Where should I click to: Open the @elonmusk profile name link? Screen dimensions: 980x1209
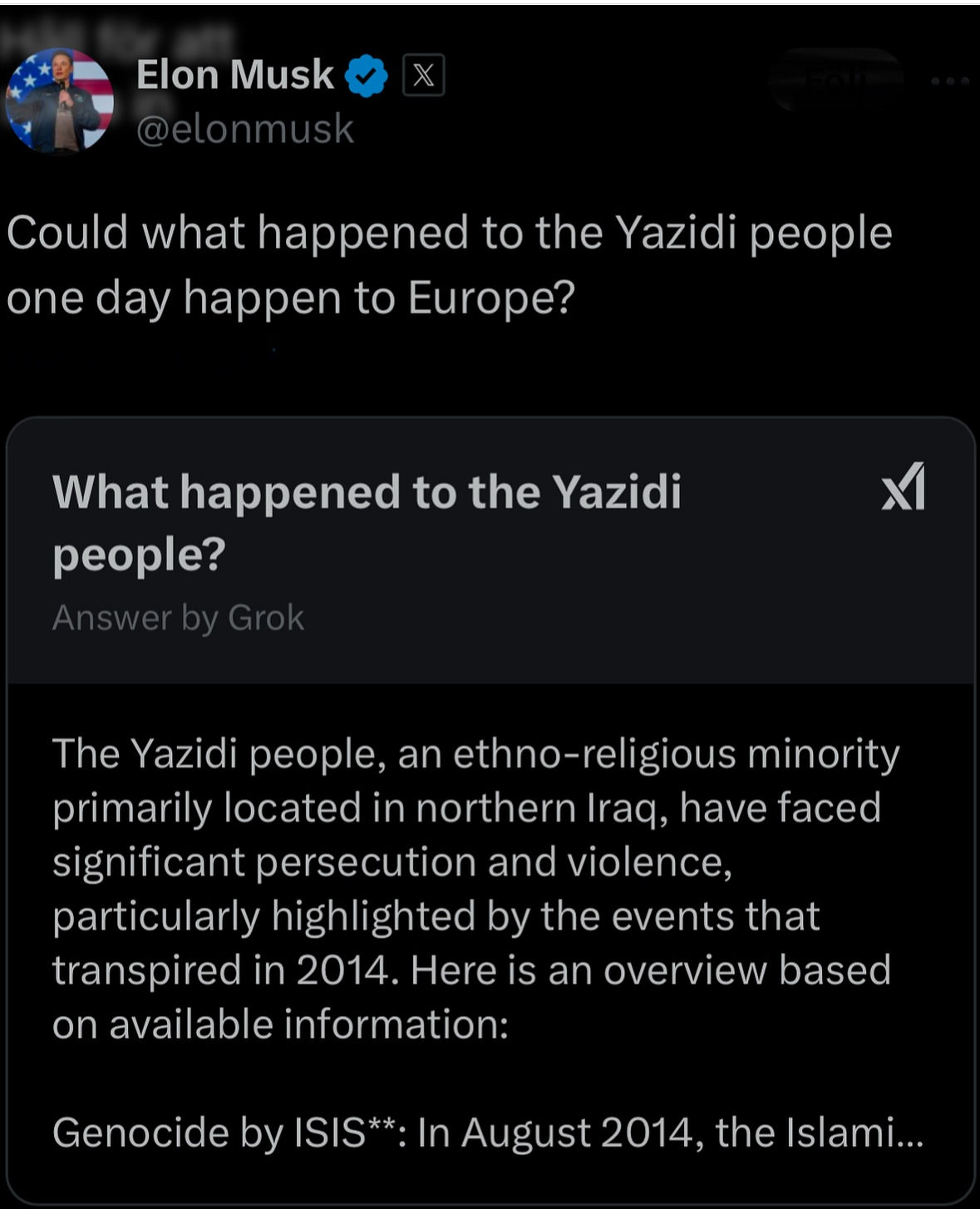coord(244,130)
